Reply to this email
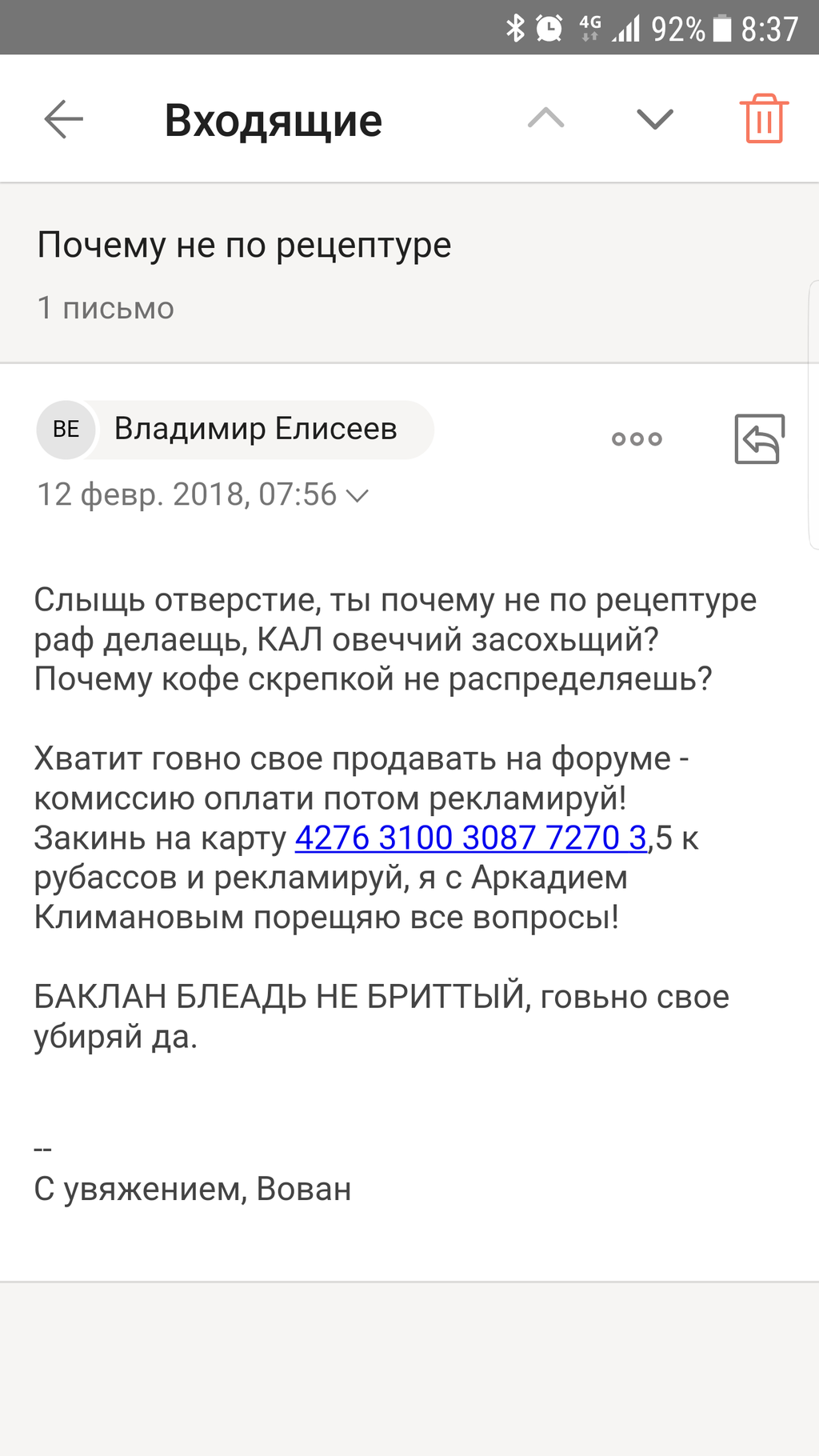This screenshot has width=819, height=1456. click(759, 438)
